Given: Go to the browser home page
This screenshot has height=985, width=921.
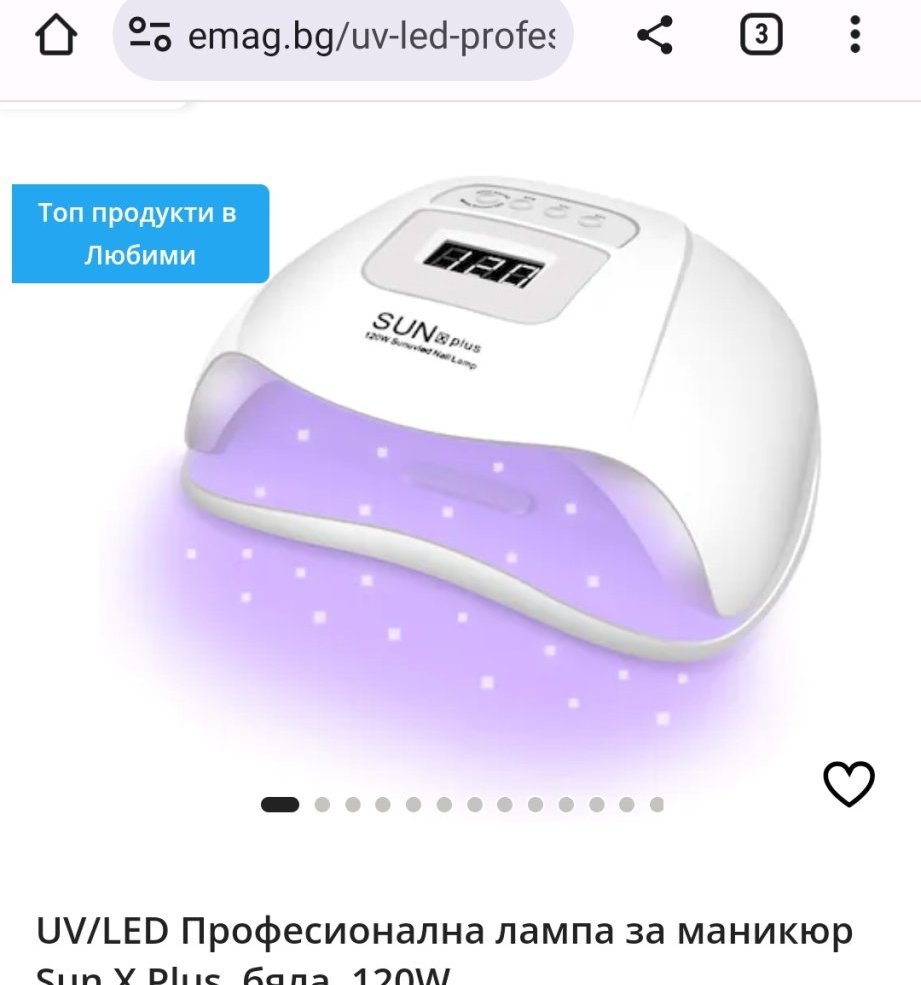Looking at the screenshot, I should click(x=56, y=37).
